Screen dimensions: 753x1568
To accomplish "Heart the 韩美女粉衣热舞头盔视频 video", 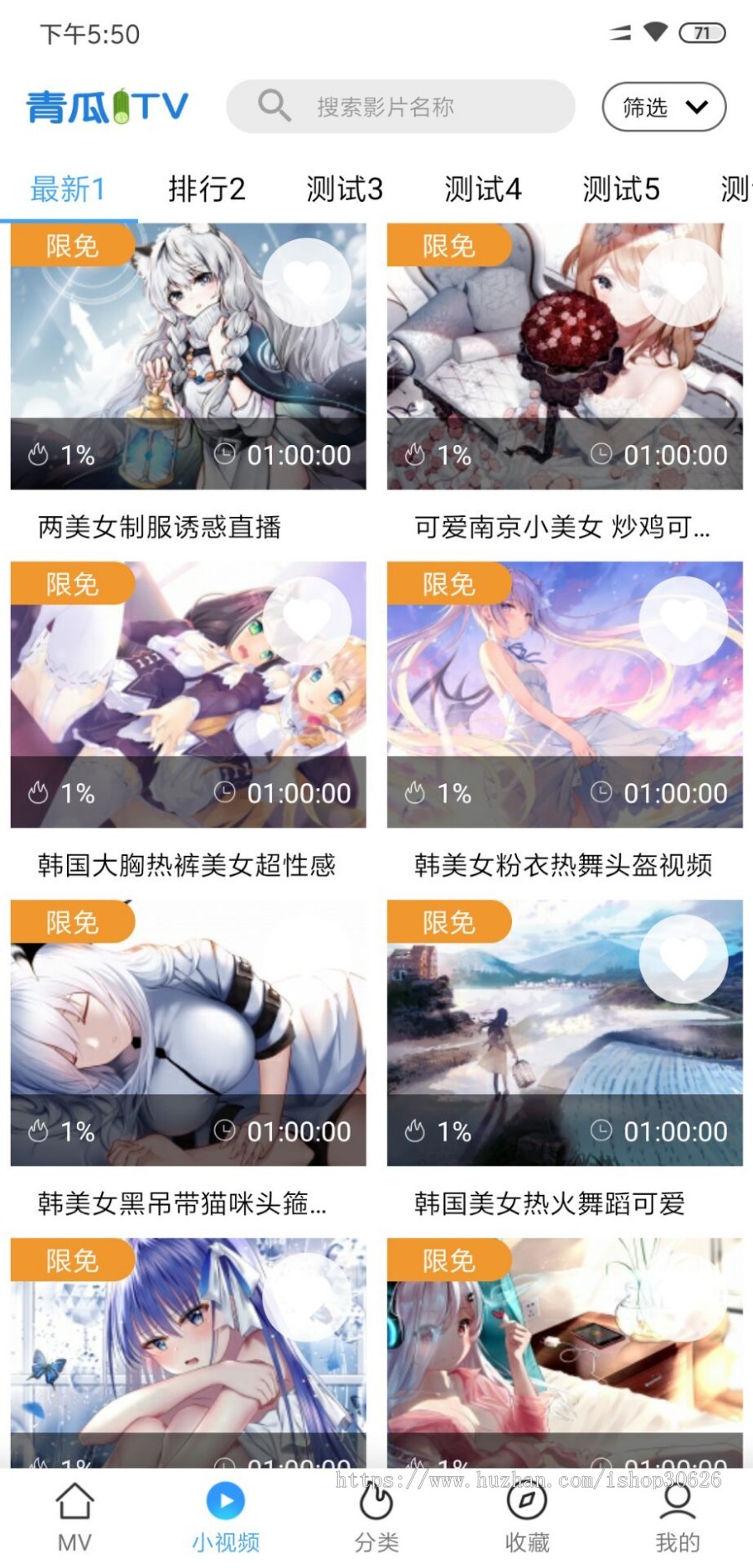I will coord(683,620).
